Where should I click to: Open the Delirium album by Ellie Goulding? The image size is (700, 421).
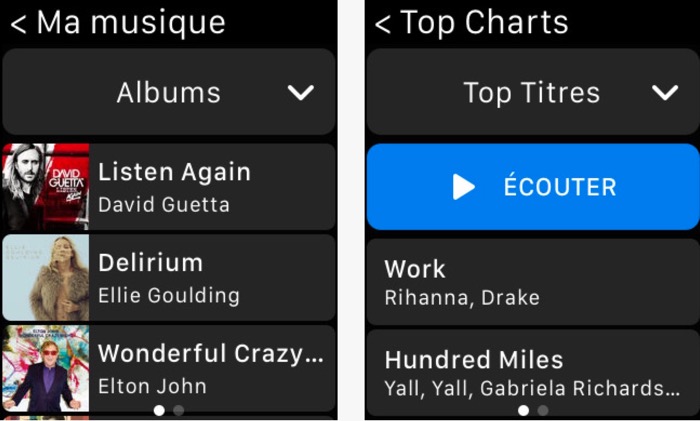pyautogui.click(x=168, y=278)
